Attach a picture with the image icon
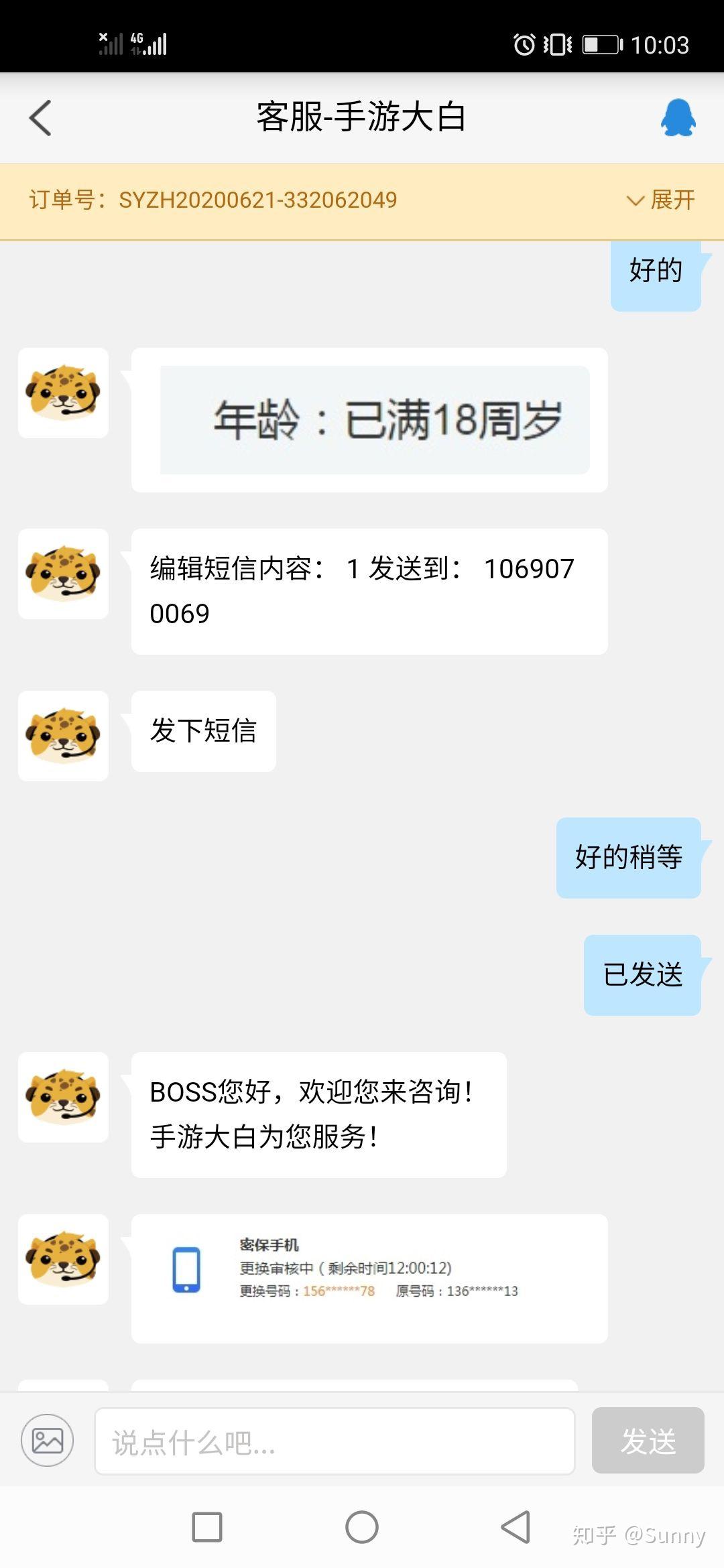Screen dimensions: 724x1568 click(47, 1440)
